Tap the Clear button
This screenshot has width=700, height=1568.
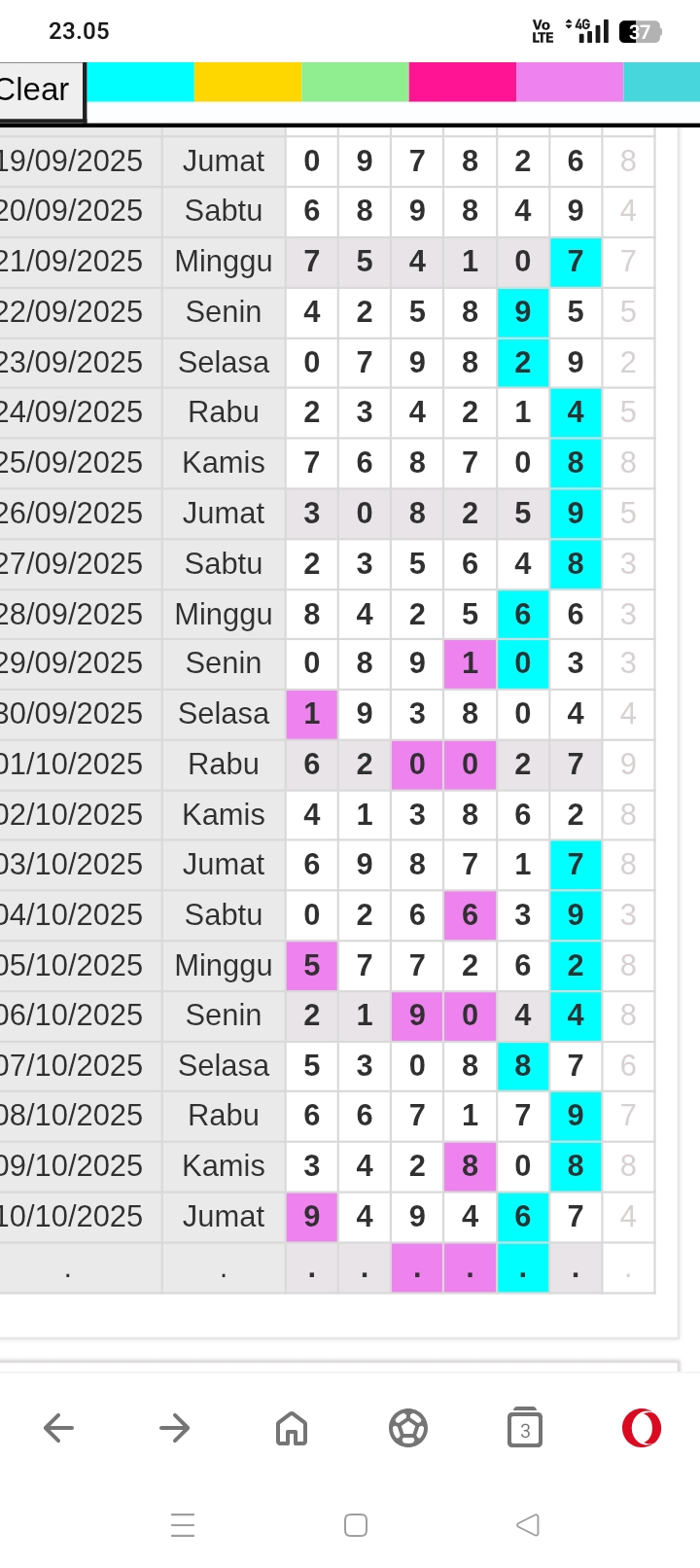point(39,90)
